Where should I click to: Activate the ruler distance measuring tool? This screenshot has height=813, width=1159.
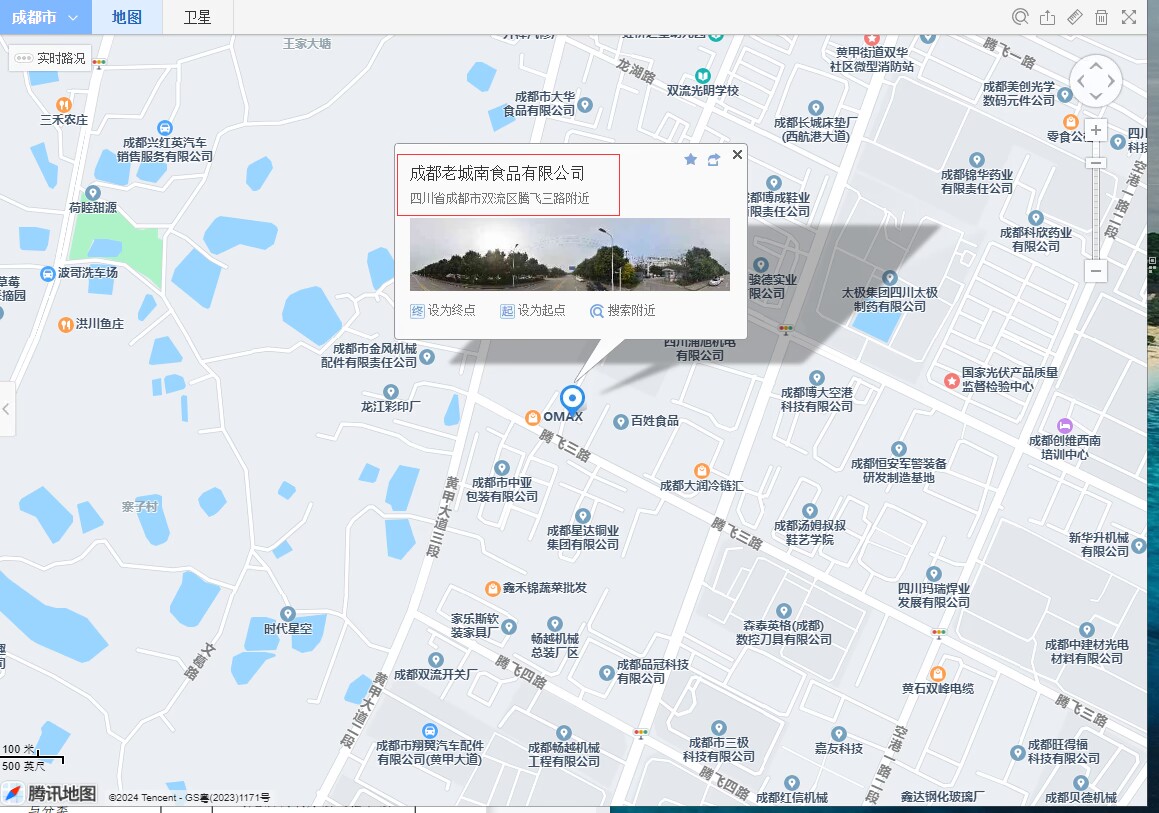[x=1074, y=17]
